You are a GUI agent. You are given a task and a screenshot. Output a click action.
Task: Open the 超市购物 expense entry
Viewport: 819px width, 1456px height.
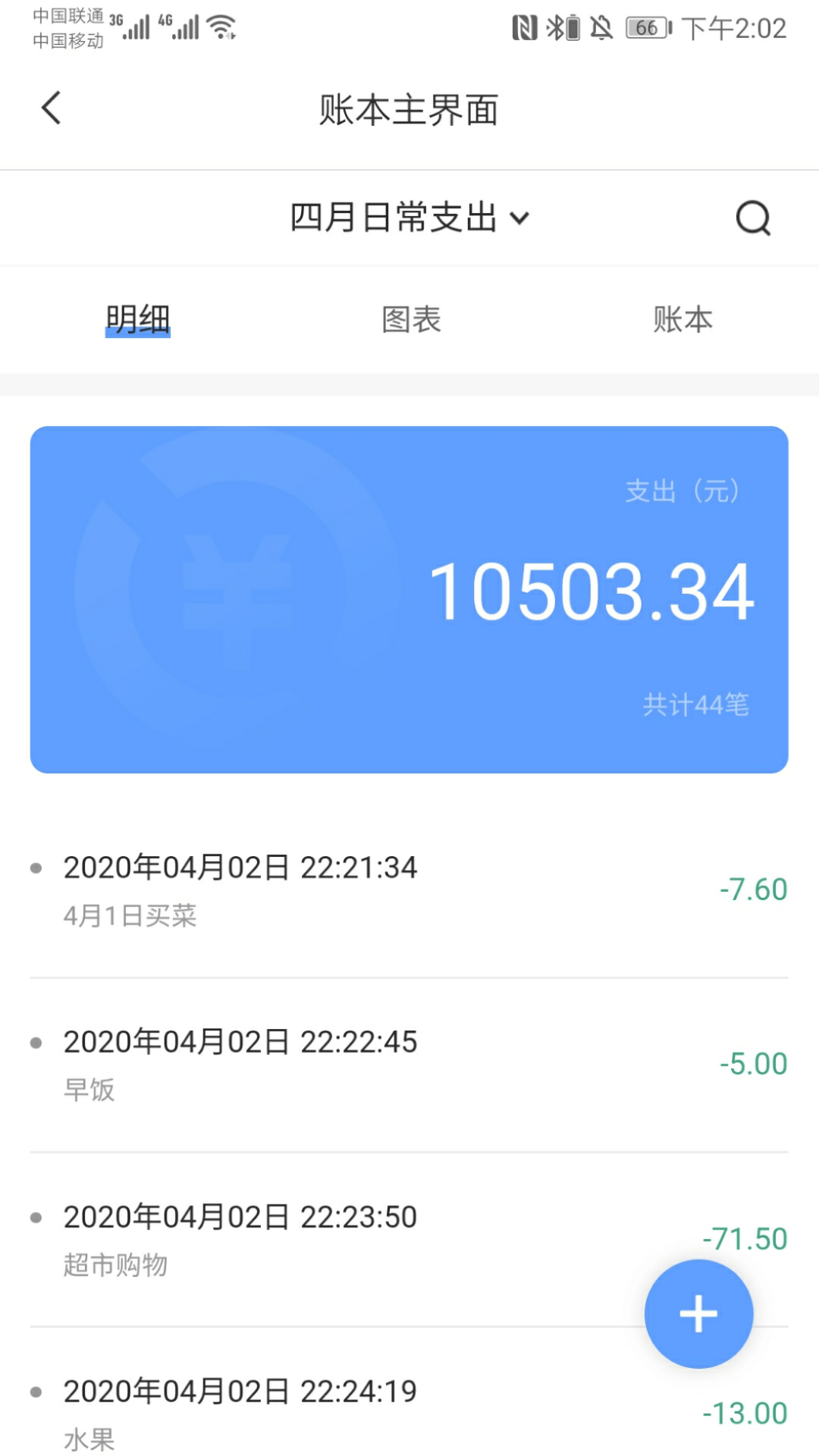409,1240
